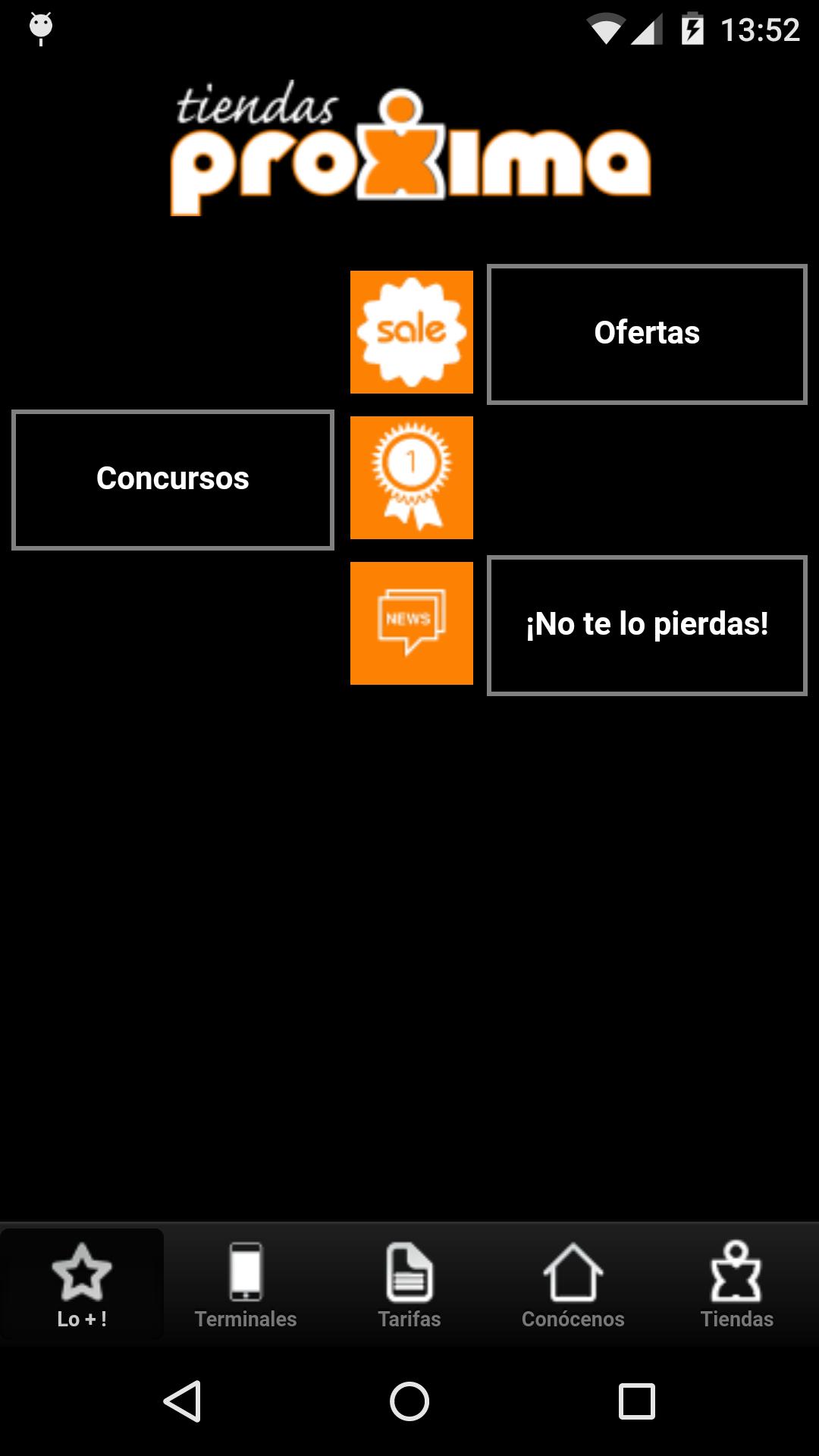Viewport: 819px width, 1456px height.
Task: Tap the orange news icon
Action: click(x=411, y=623)
